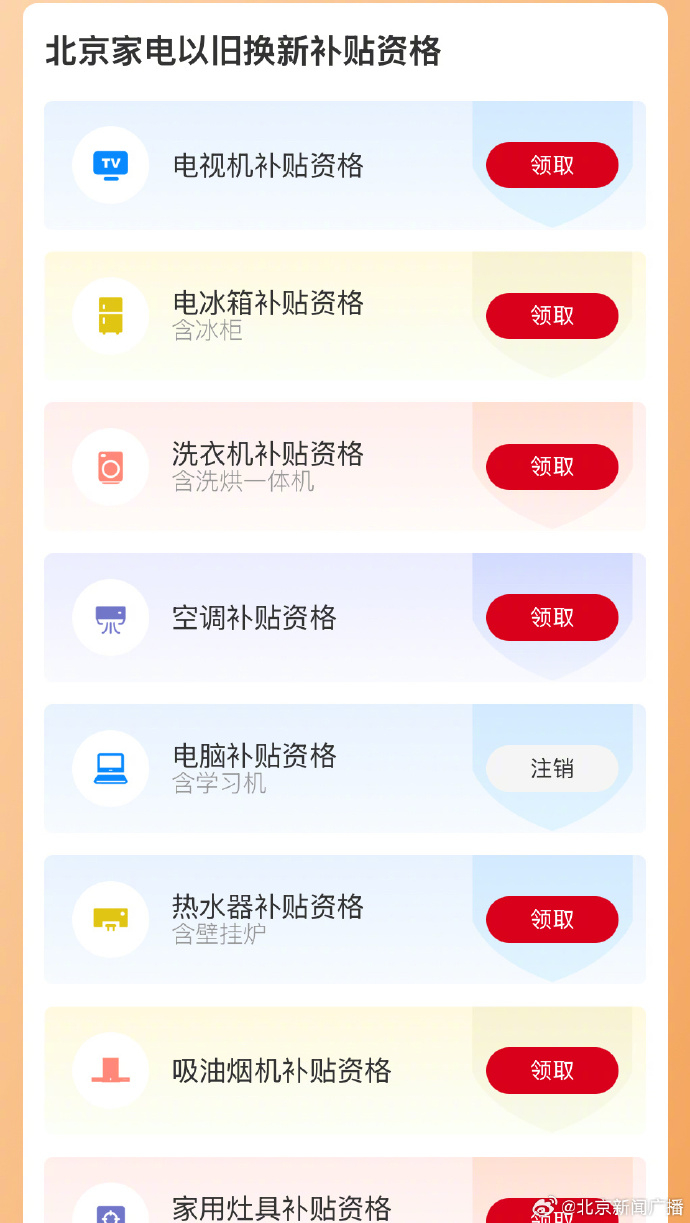690x1223 pixels.
Task: Get the 洗衣机补贴资格 qualification
Action: [552, 467]
